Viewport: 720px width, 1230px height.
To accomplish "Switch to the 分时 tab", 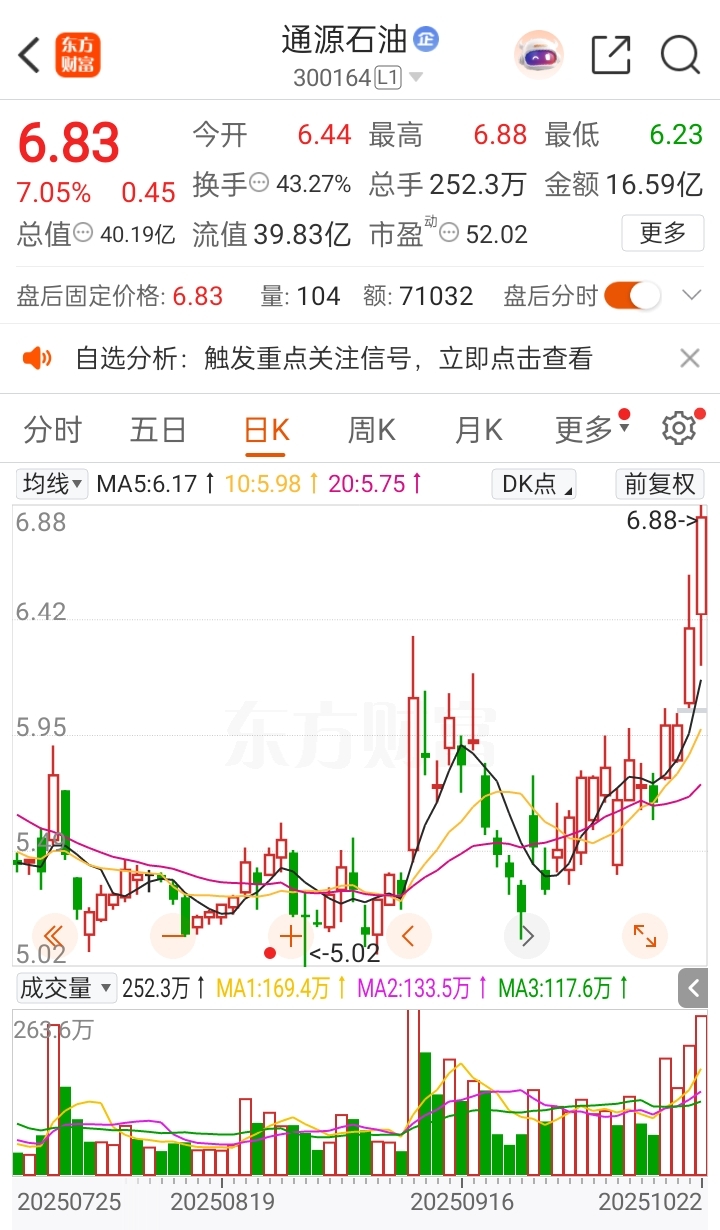I will click(53, 428).
